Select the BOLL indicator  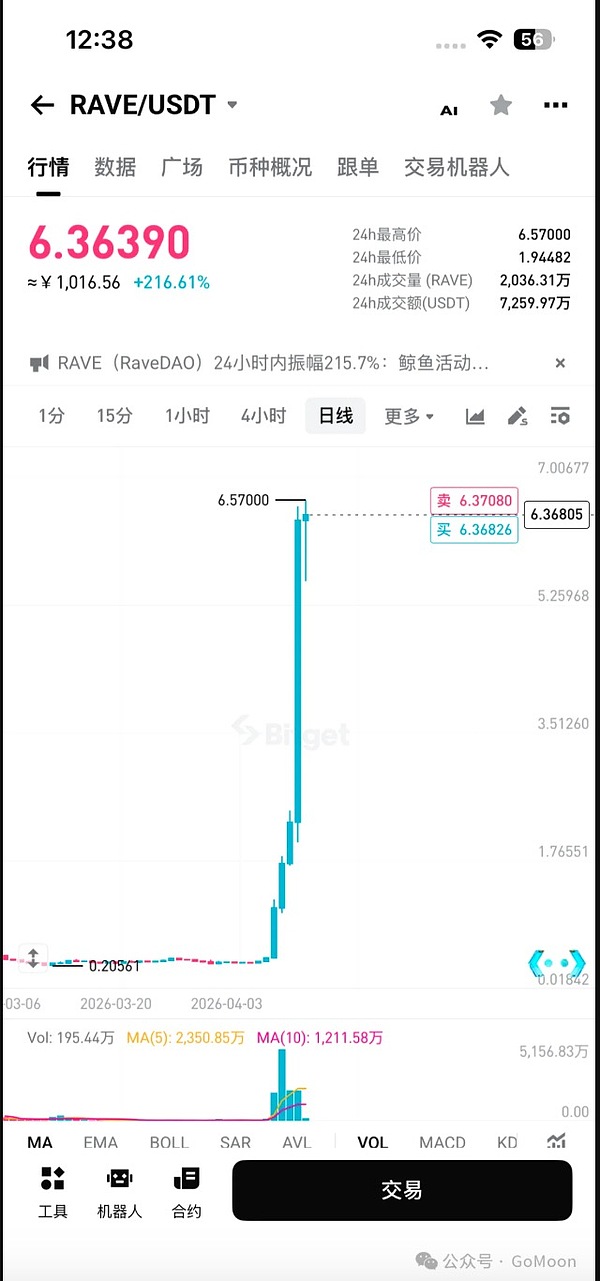[x=169, y=1142]
